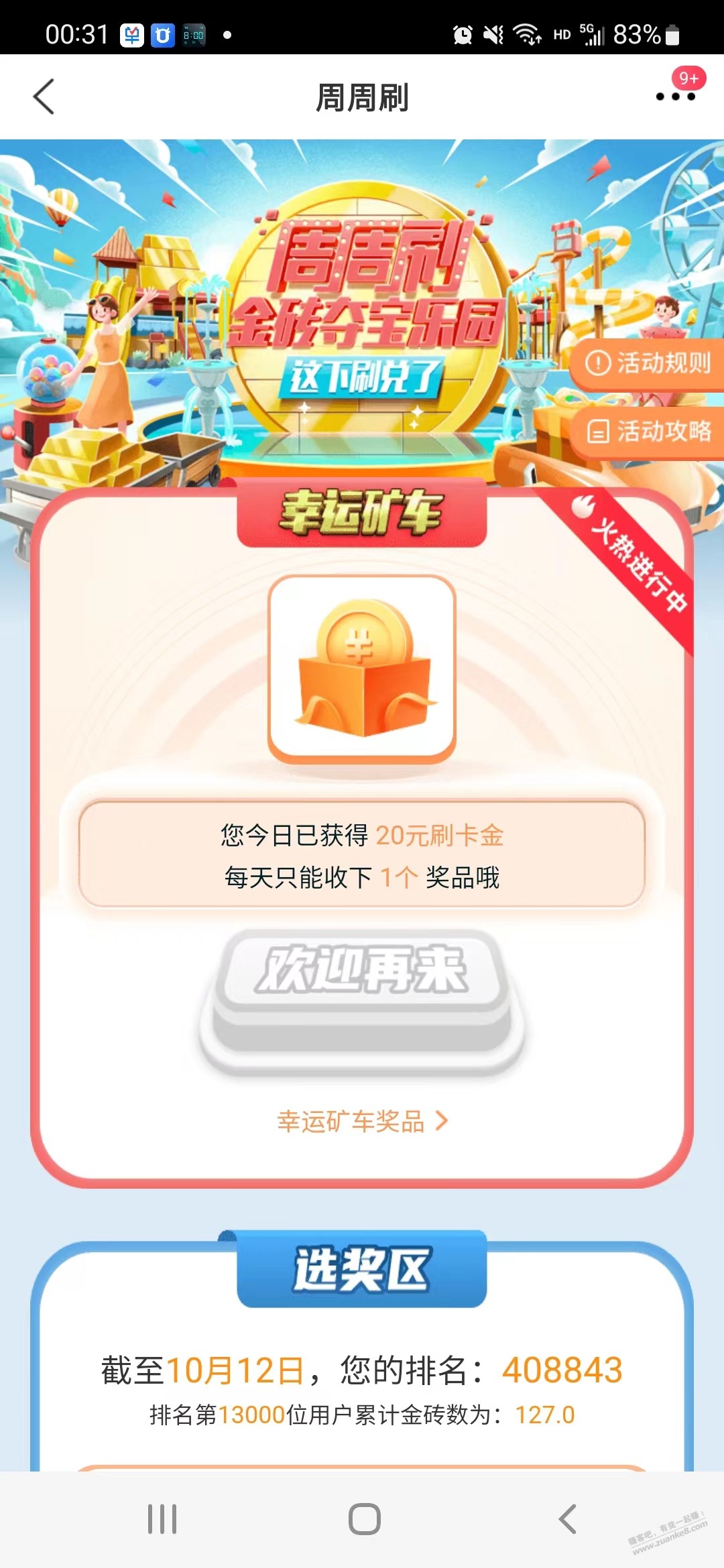View 幸运矿车奖品 prize list

click(362, 1121)
